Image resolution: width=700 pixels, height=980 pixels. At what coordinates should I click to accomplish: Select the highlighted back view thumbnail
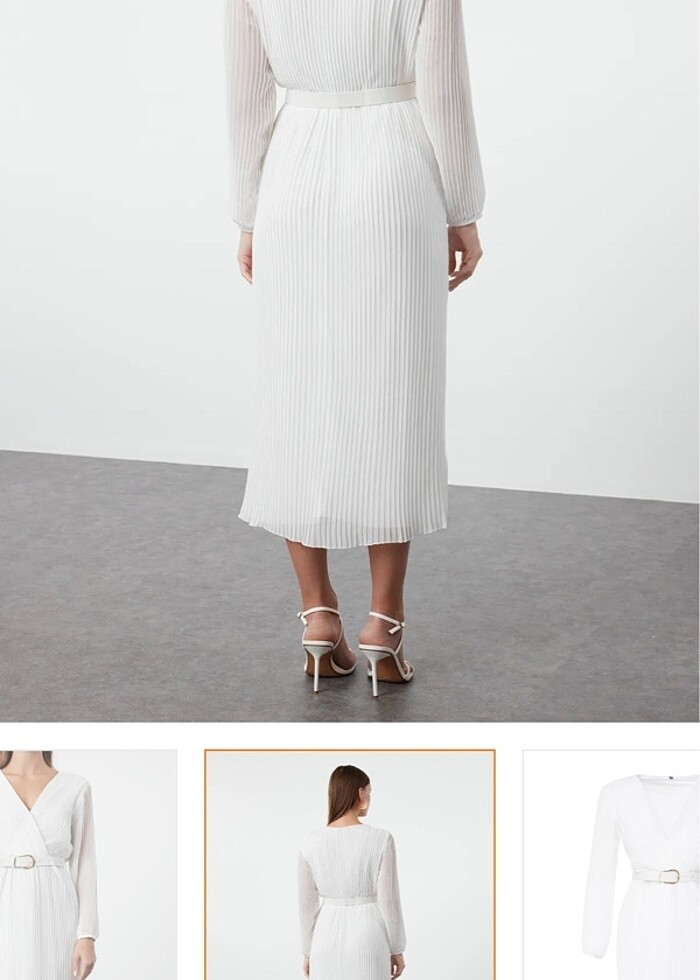350,865
